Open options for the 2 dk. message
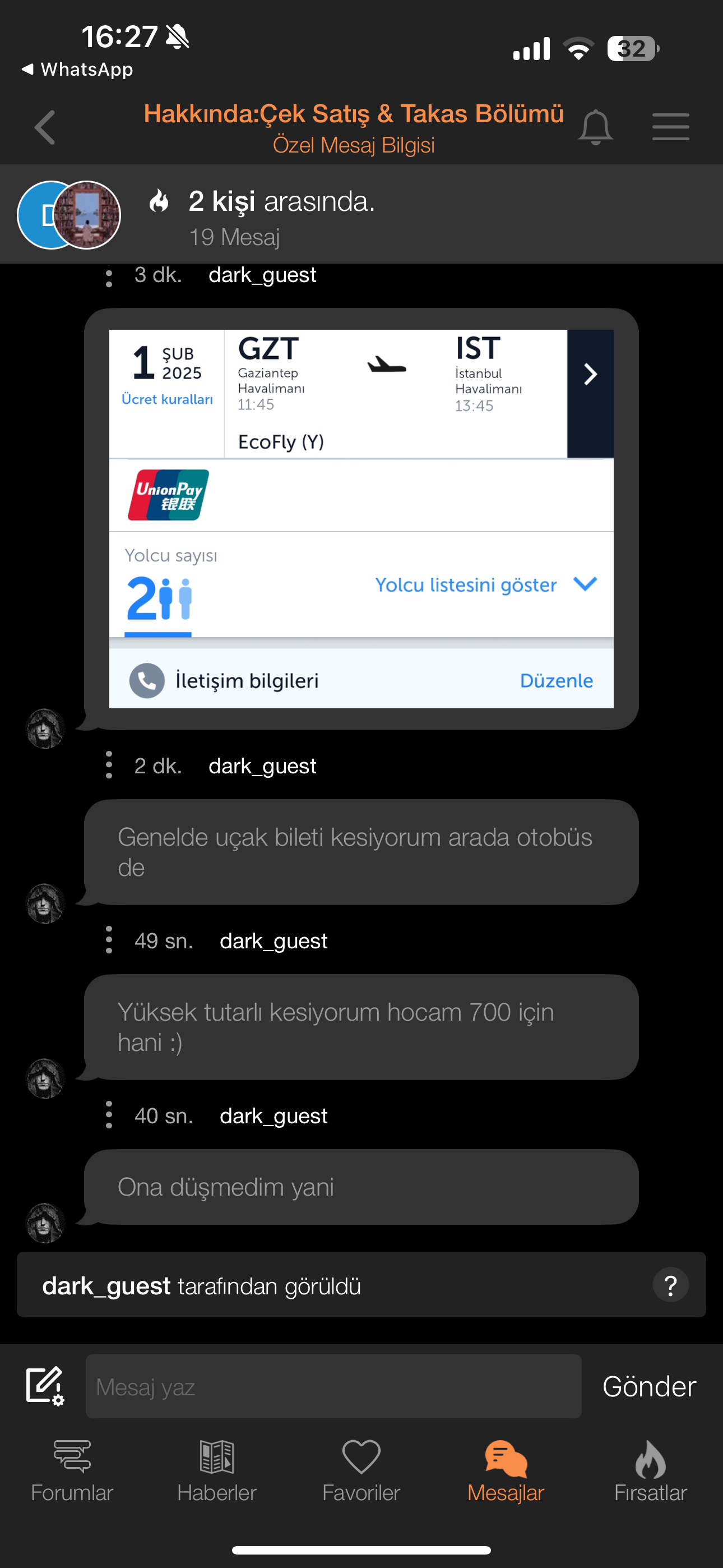 point(109,765)
